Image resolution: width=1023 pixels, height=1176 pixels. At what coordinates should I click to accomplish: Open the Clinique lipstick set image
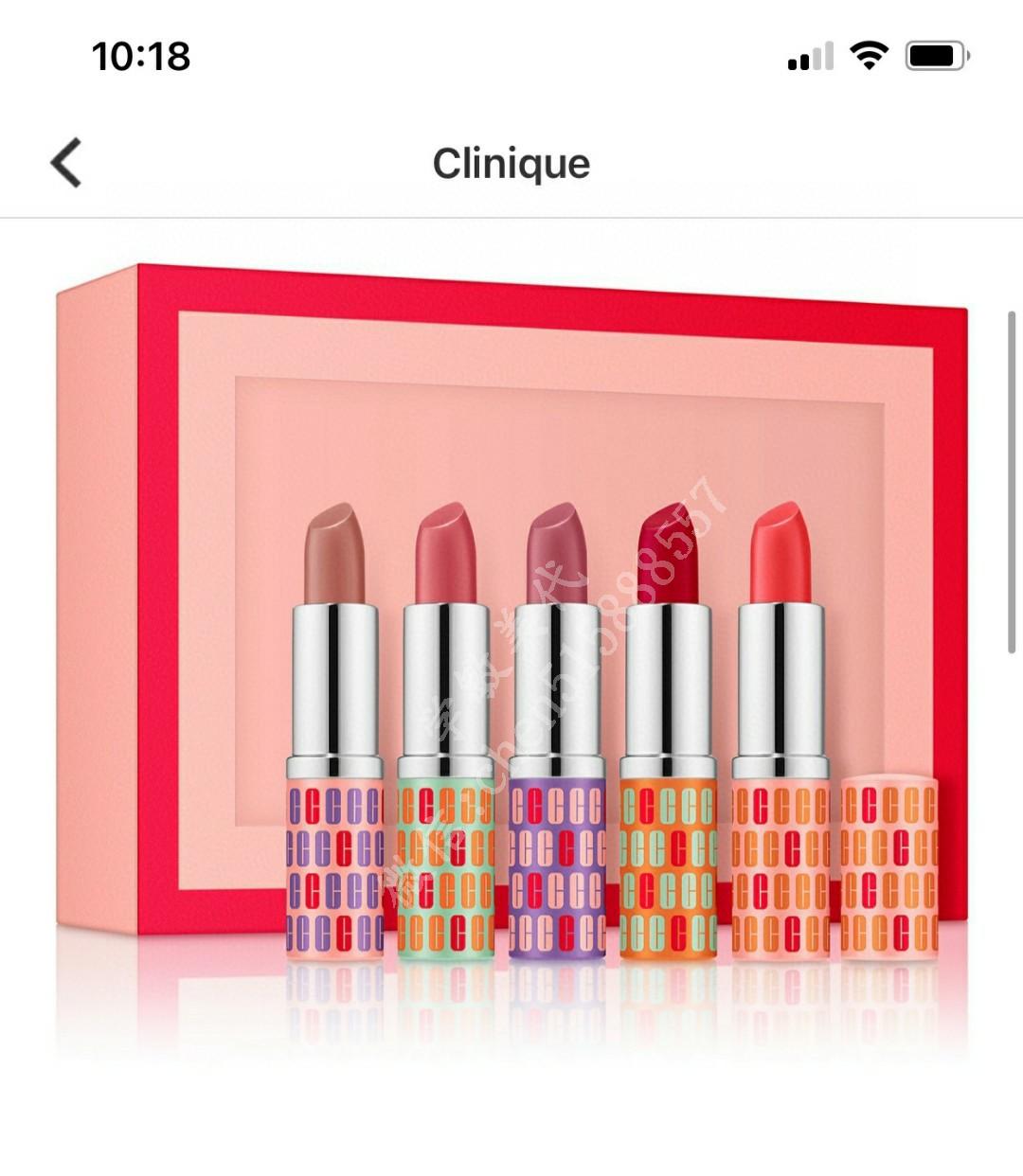(511, 653)
